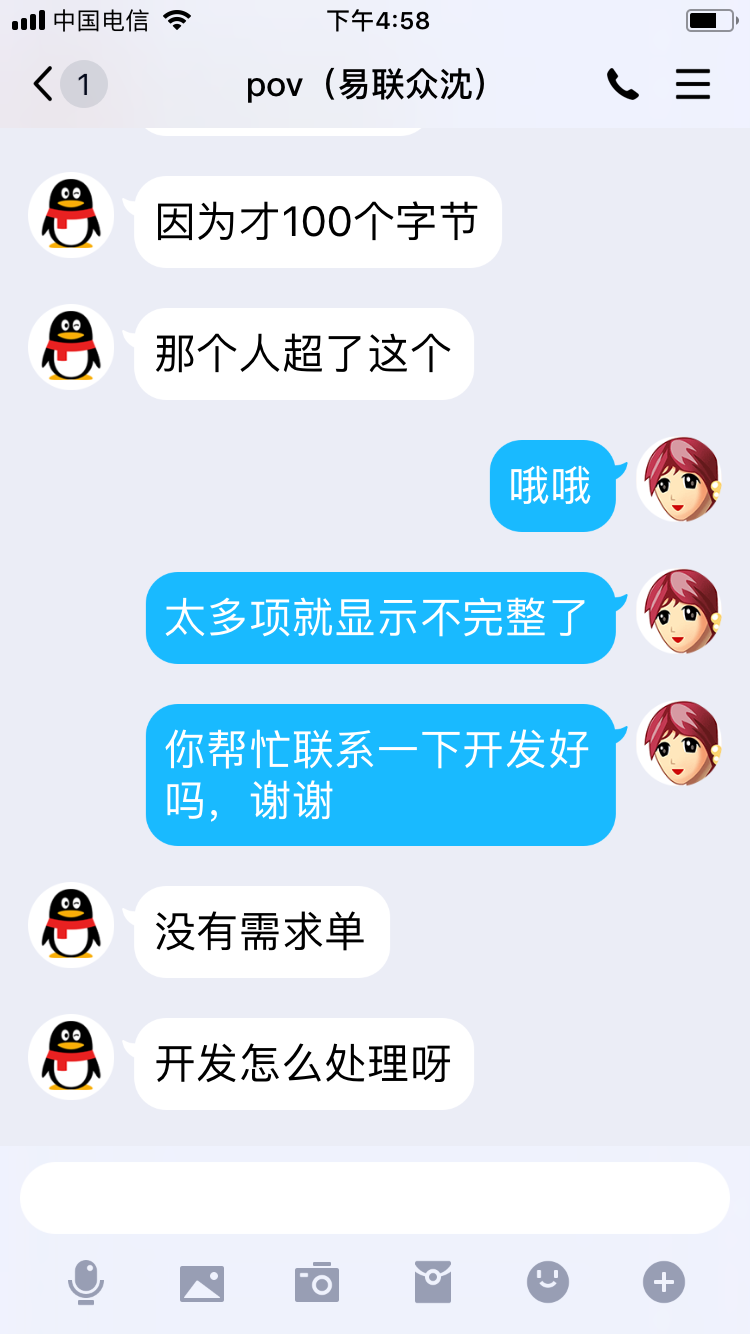Tap the message input field
Image resolution: width=750 pixels, height=1334 pixels.
point(375,1198)
